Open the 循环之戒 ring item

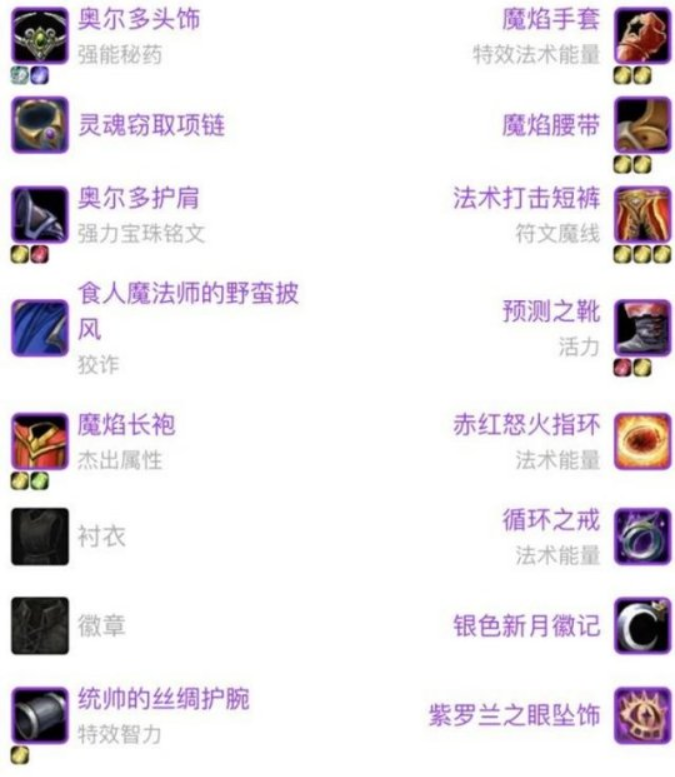click(x=550, y=520)
